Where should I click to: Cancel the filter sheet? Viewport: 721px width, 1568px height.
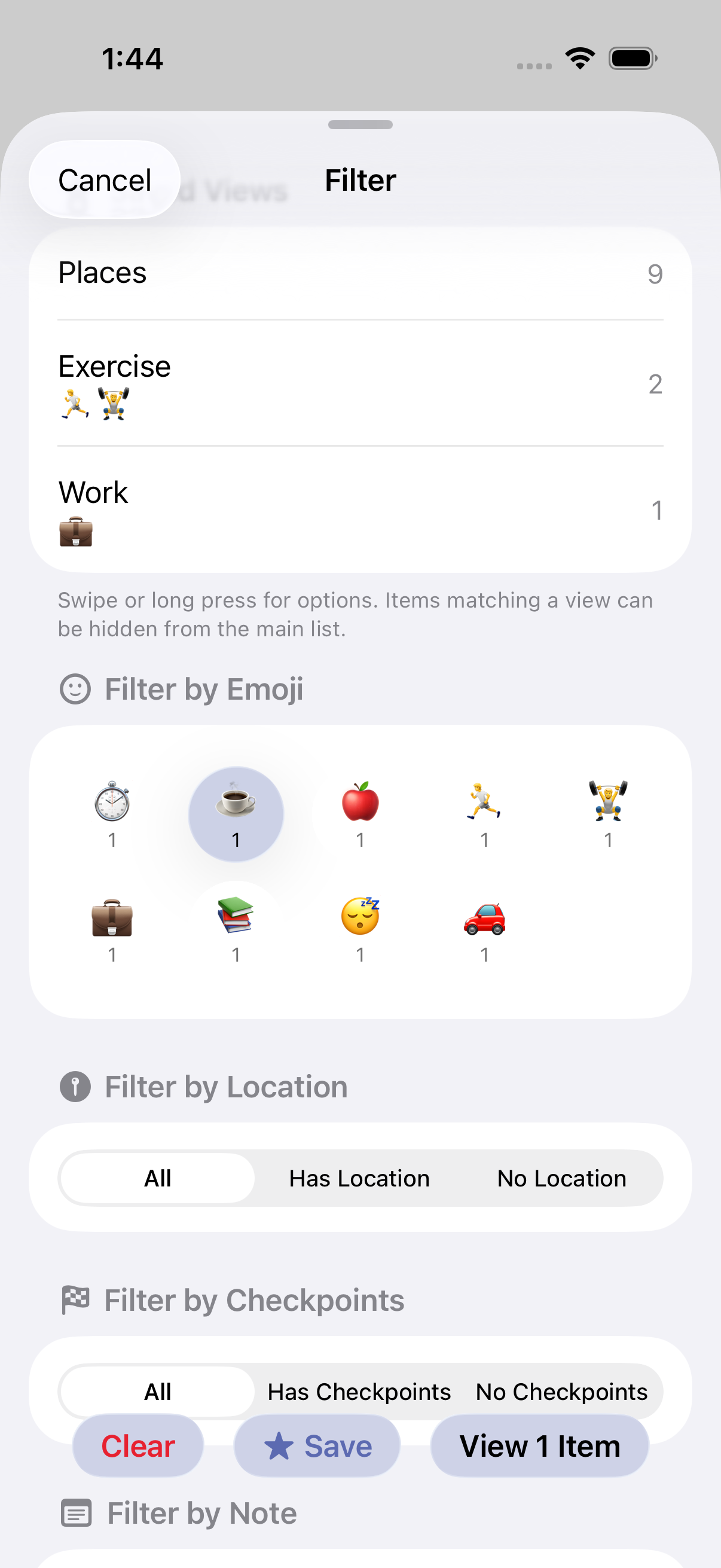[104, 179]
